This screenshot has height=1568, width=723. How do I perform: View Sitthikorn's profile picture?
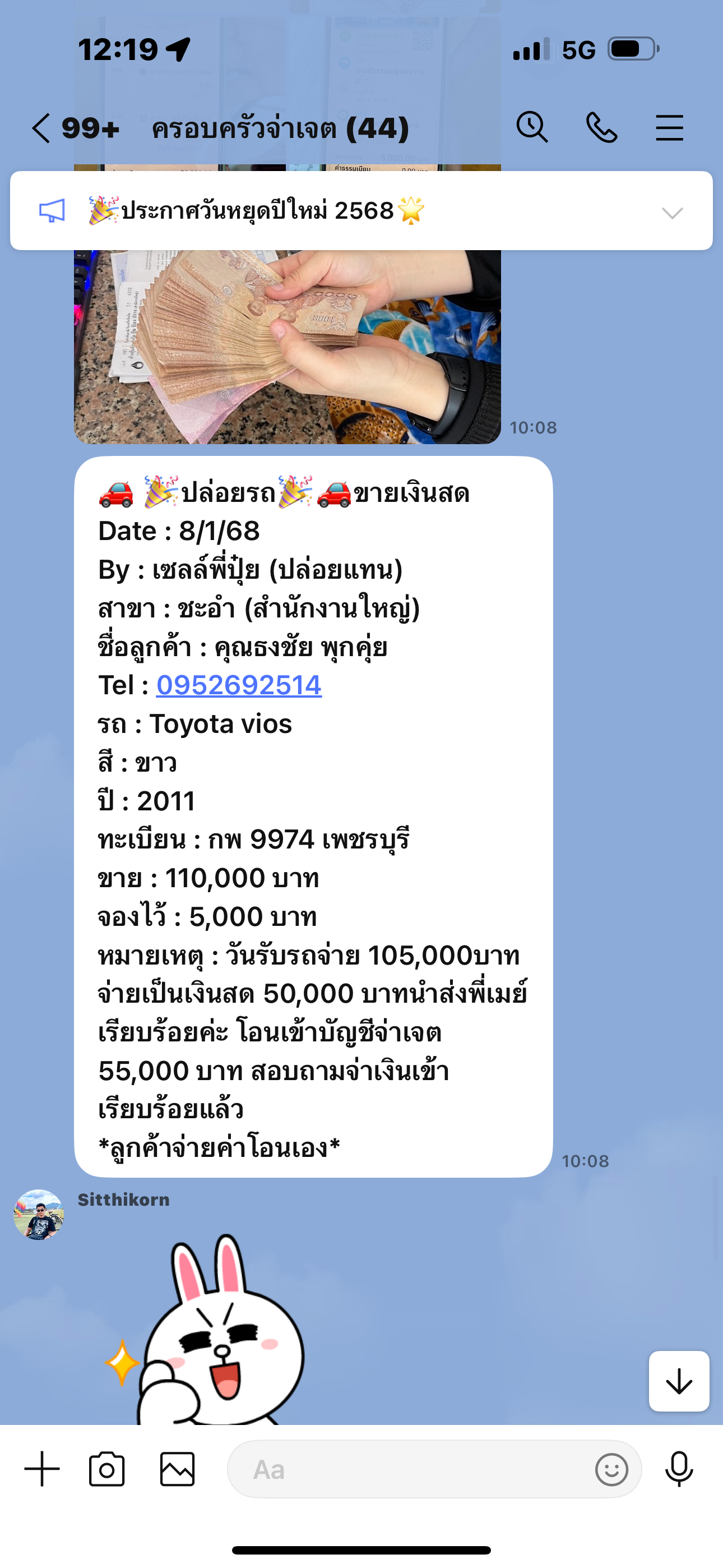pyautogui.click(x=39, y=1215)
